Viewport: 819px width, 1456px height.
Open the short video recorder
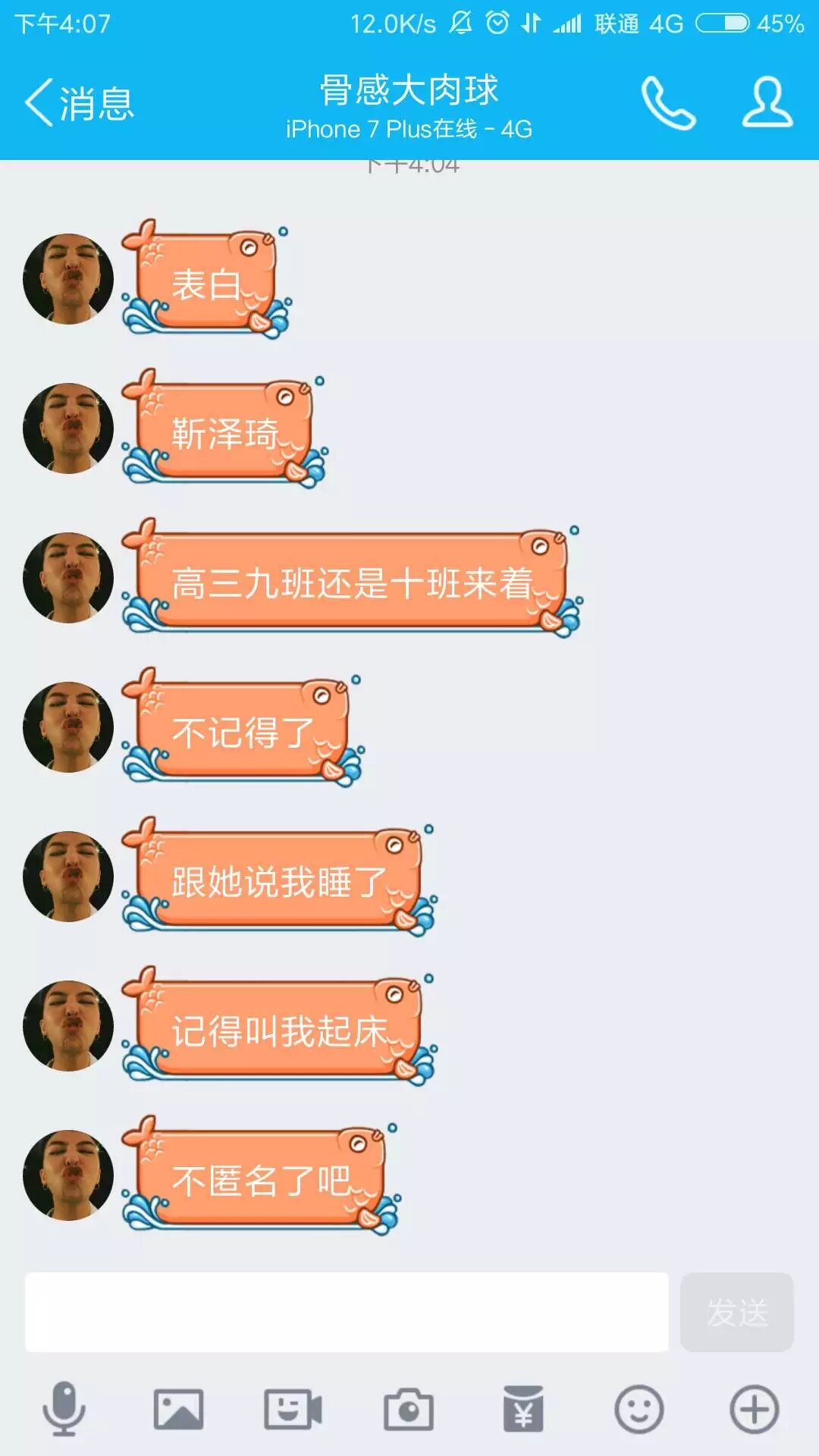pyautogui.click(x=293, y=1409)
